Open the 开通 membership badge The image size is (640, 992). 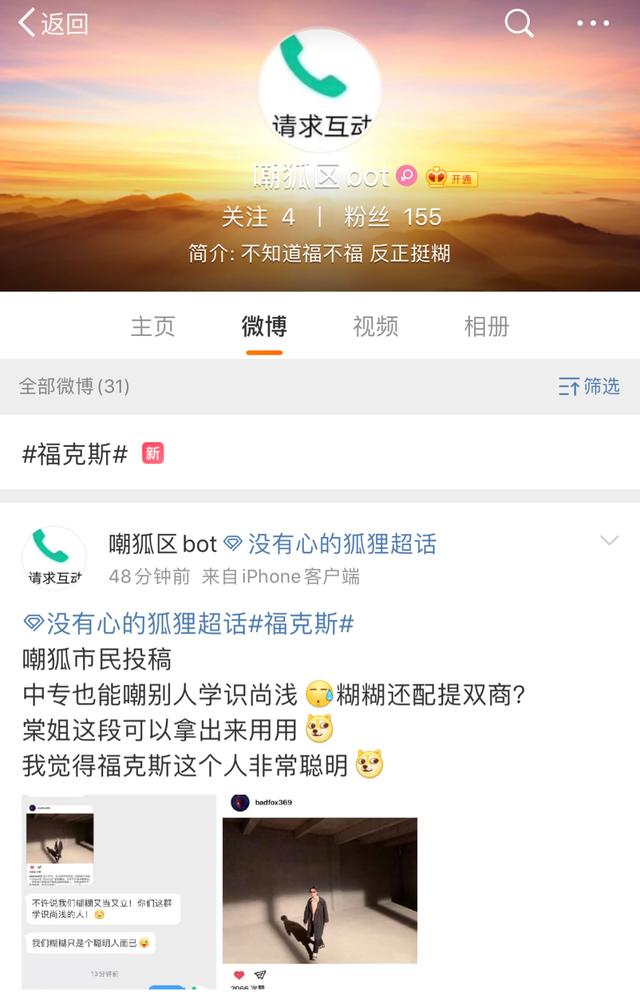[452, 178]
